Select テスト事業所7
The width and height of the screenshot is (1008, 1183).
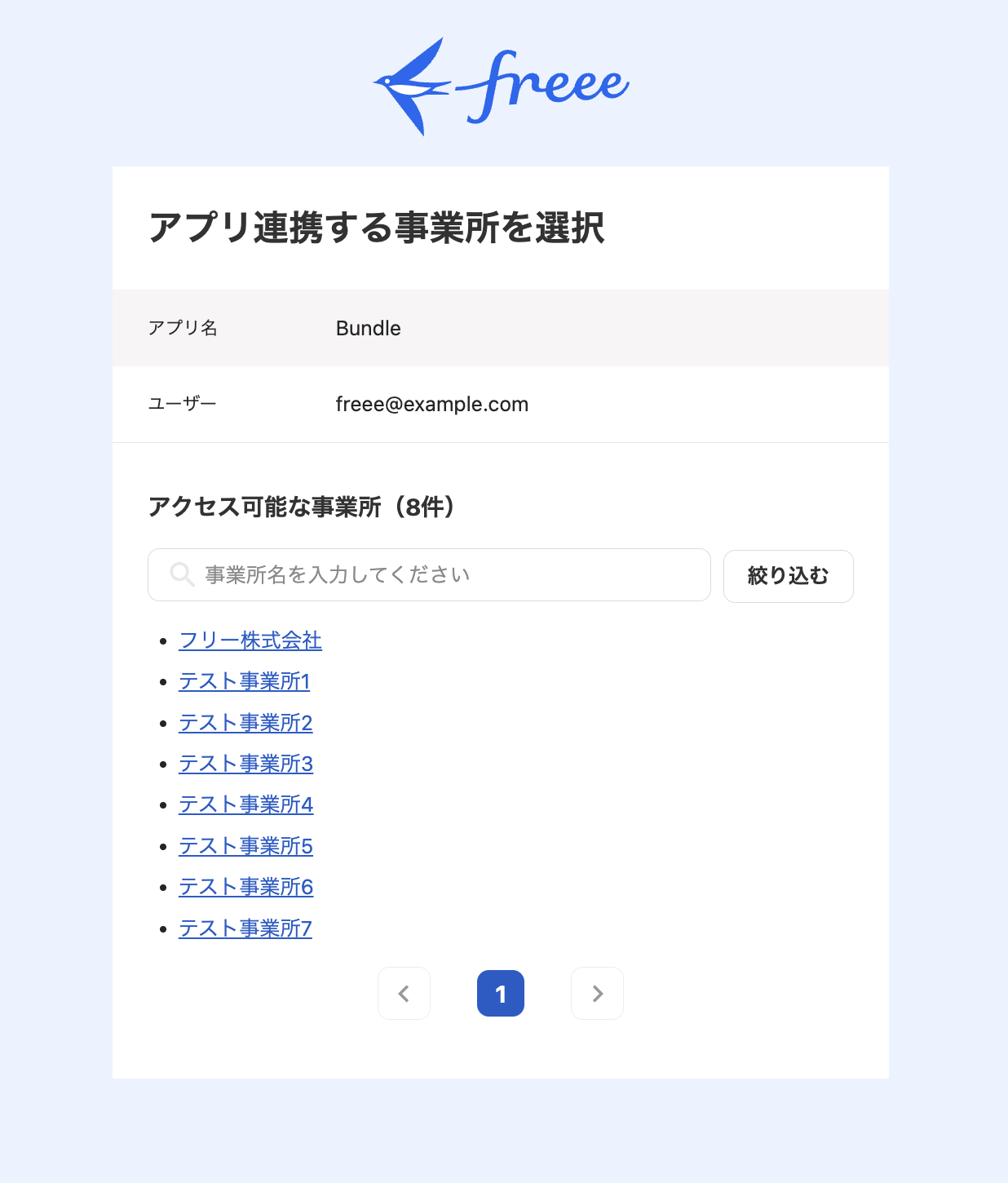pyautogui.click(x=245, y=928)
